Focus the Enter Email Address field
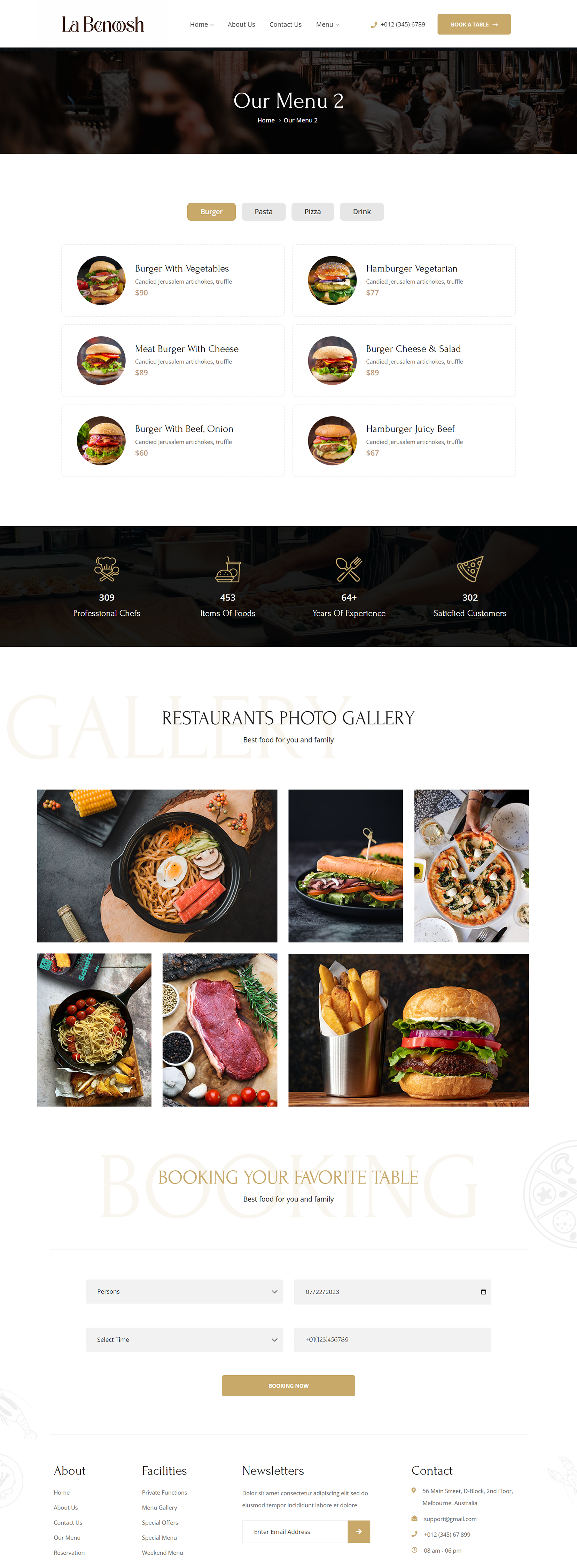The image size is (577, 1568). pyautogui.click(x=295, y=1531)
